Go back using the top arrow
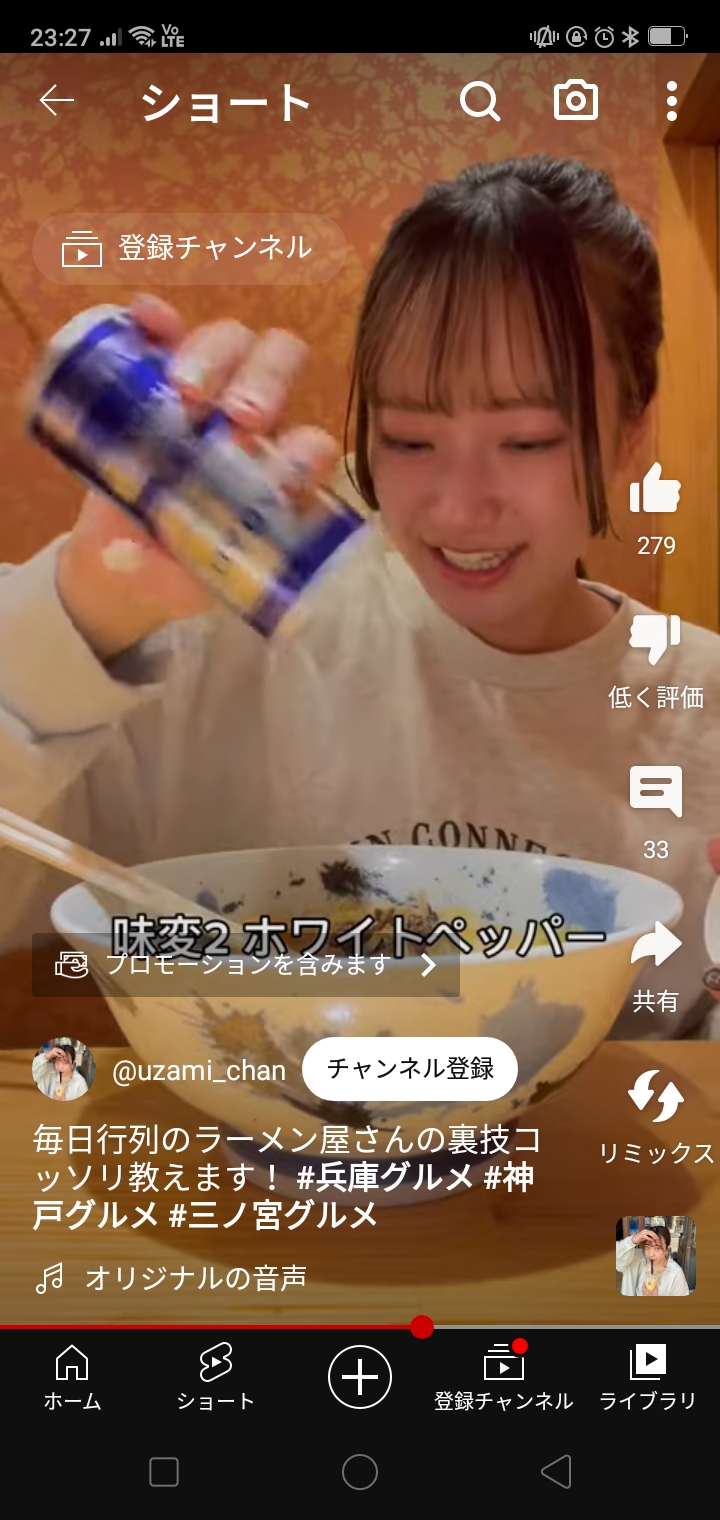The width and height of the screenshot is (720, 1520). point(57,100)
